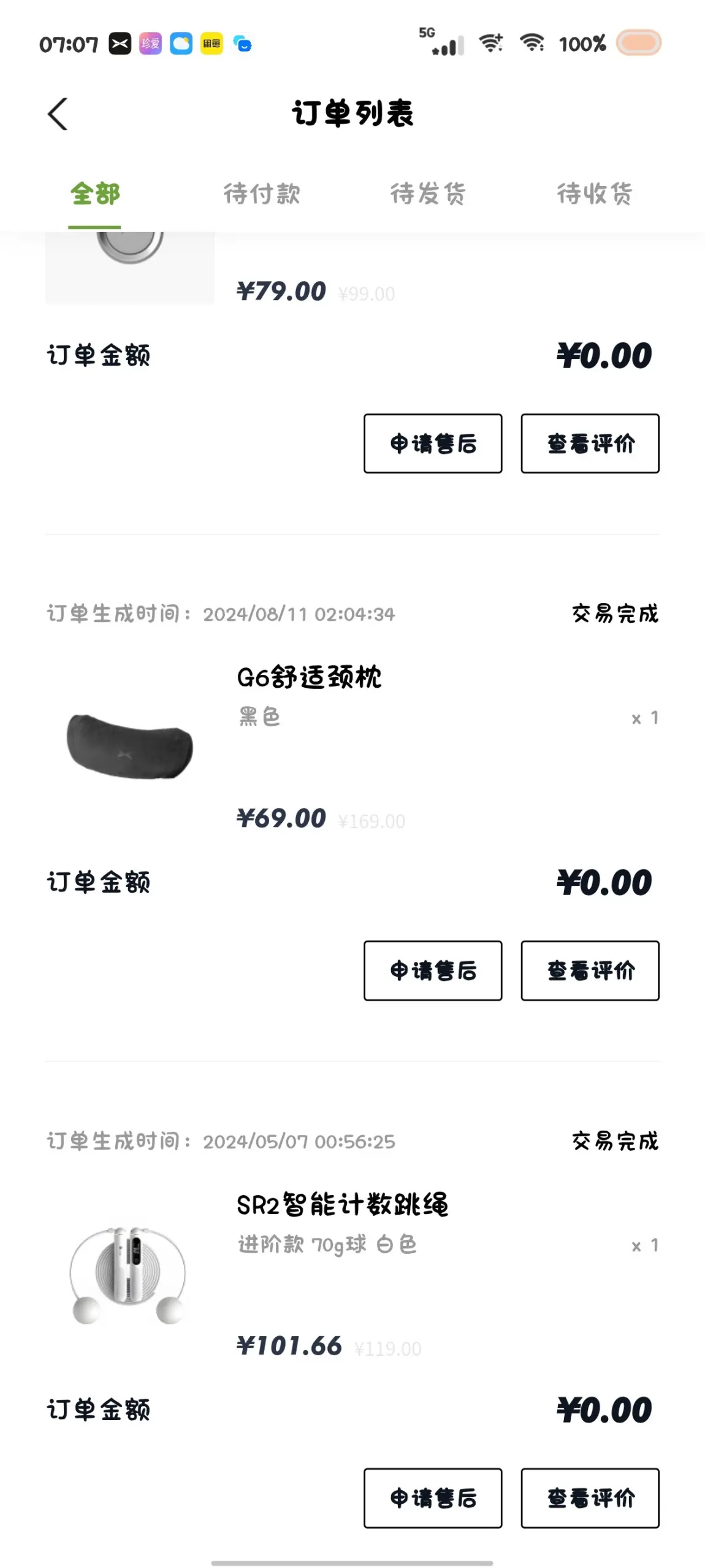Tap 查看评价 for SR2智能计数跳绳
The height and width of the screenshot is (1568, 705).
pyautogui.click(x=590, y=1497)
